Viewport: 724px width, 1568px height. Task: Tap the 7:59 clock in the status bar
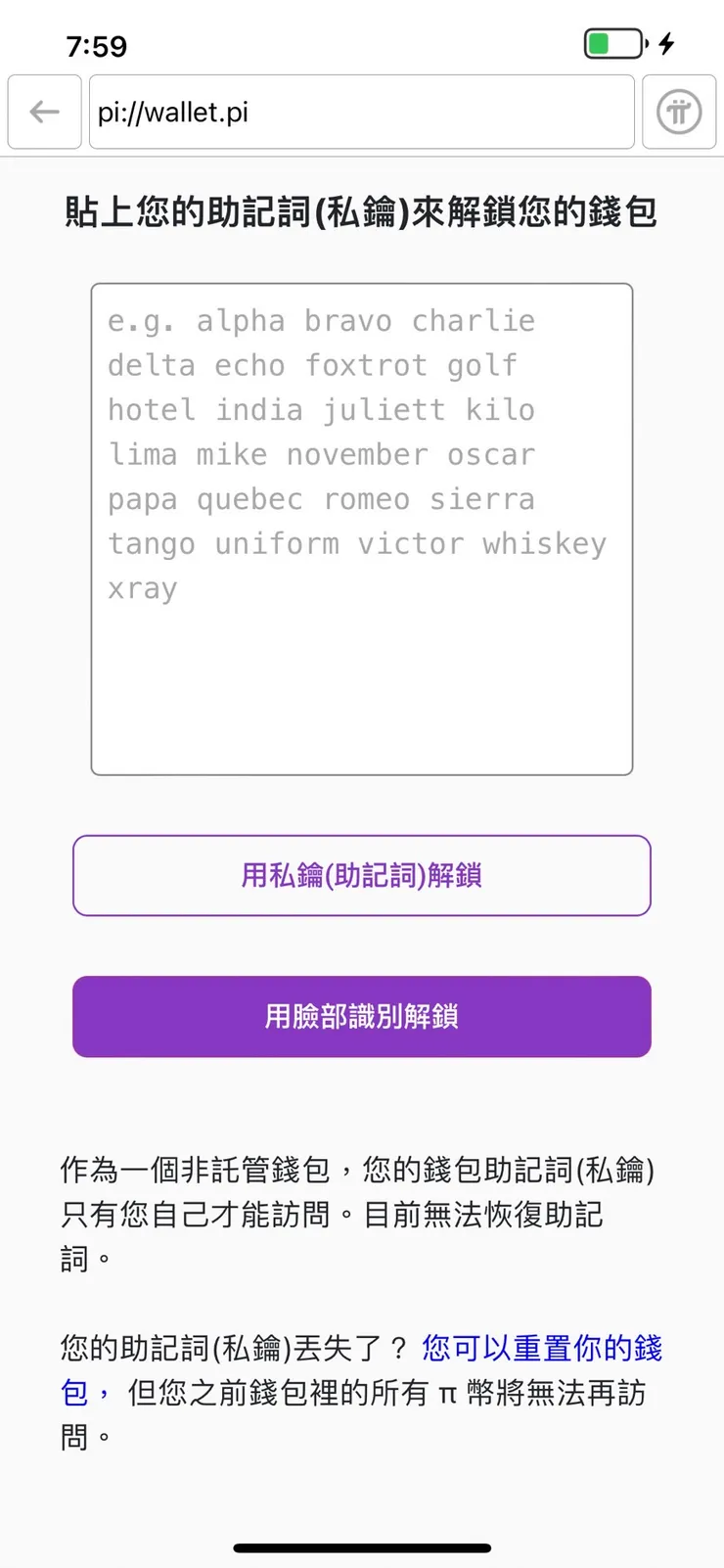(98, 43)
